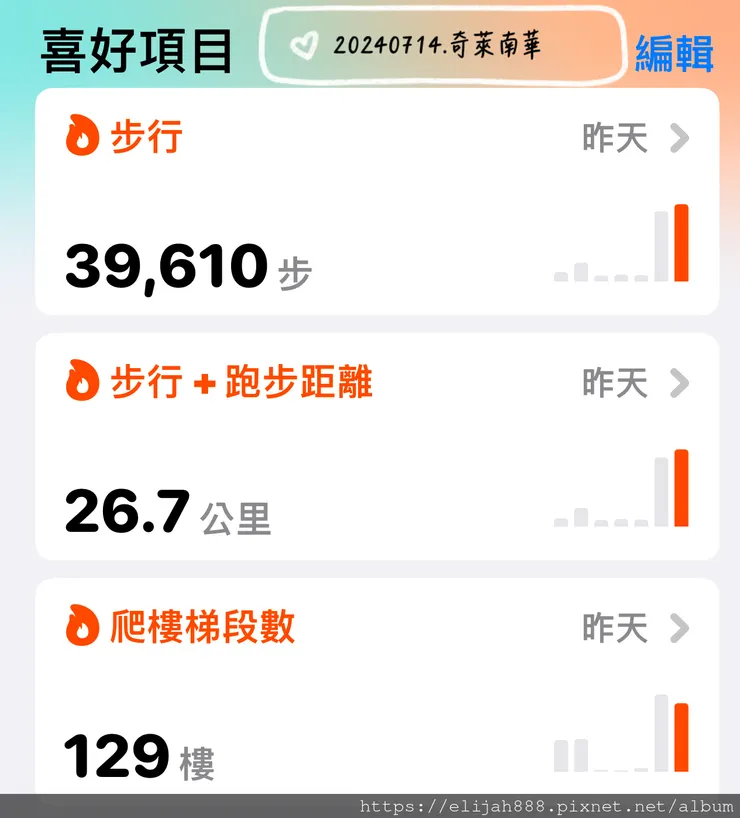Tap the 26.7 公里 distance value
This screenshot has height=818, width=740.
pos(160,510)
